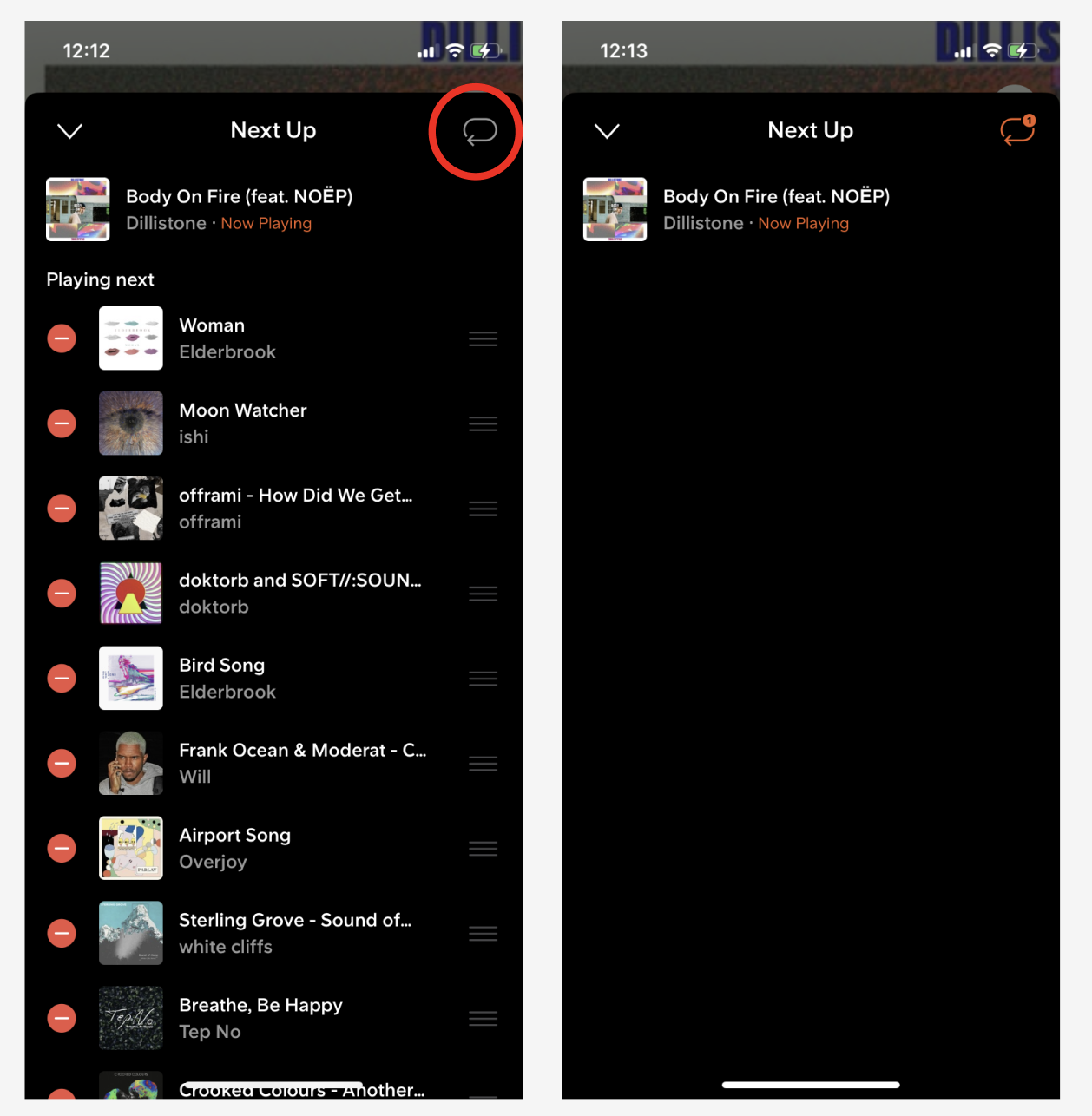Remove the doktorb track from queue
Image resolution: width=1092 pixels, height=1116 pixels.
[62, 594]
